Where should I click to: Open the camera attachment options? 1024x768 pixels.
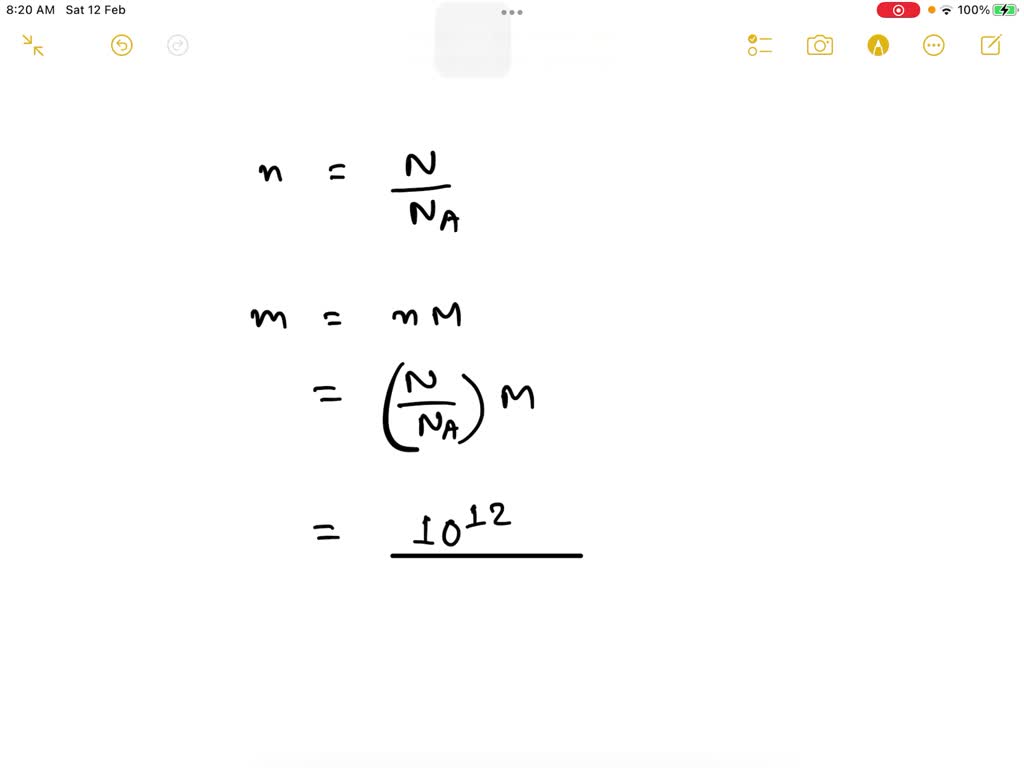pos(820,45)
